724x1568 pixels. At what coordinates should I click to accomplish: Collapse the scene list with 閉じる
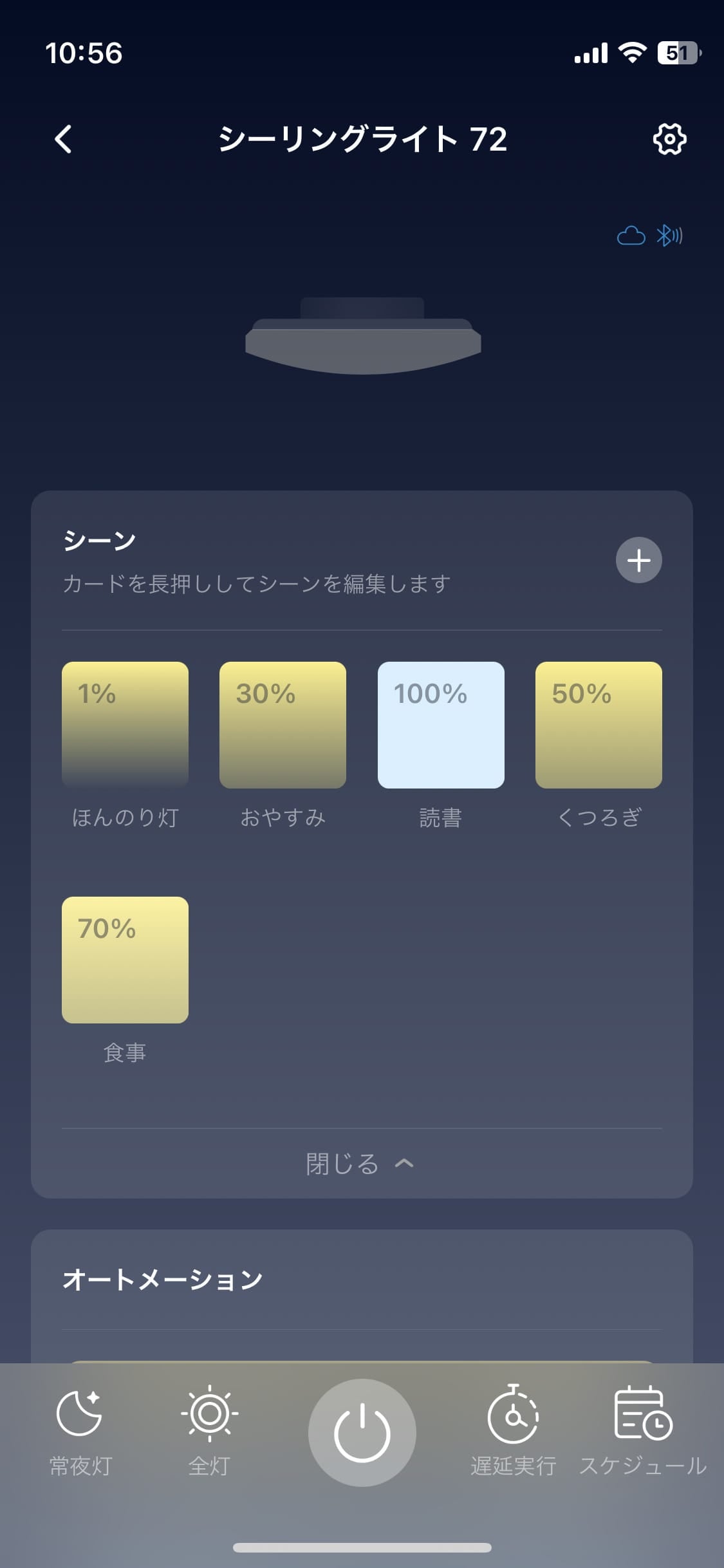[x=360, y=1164]
